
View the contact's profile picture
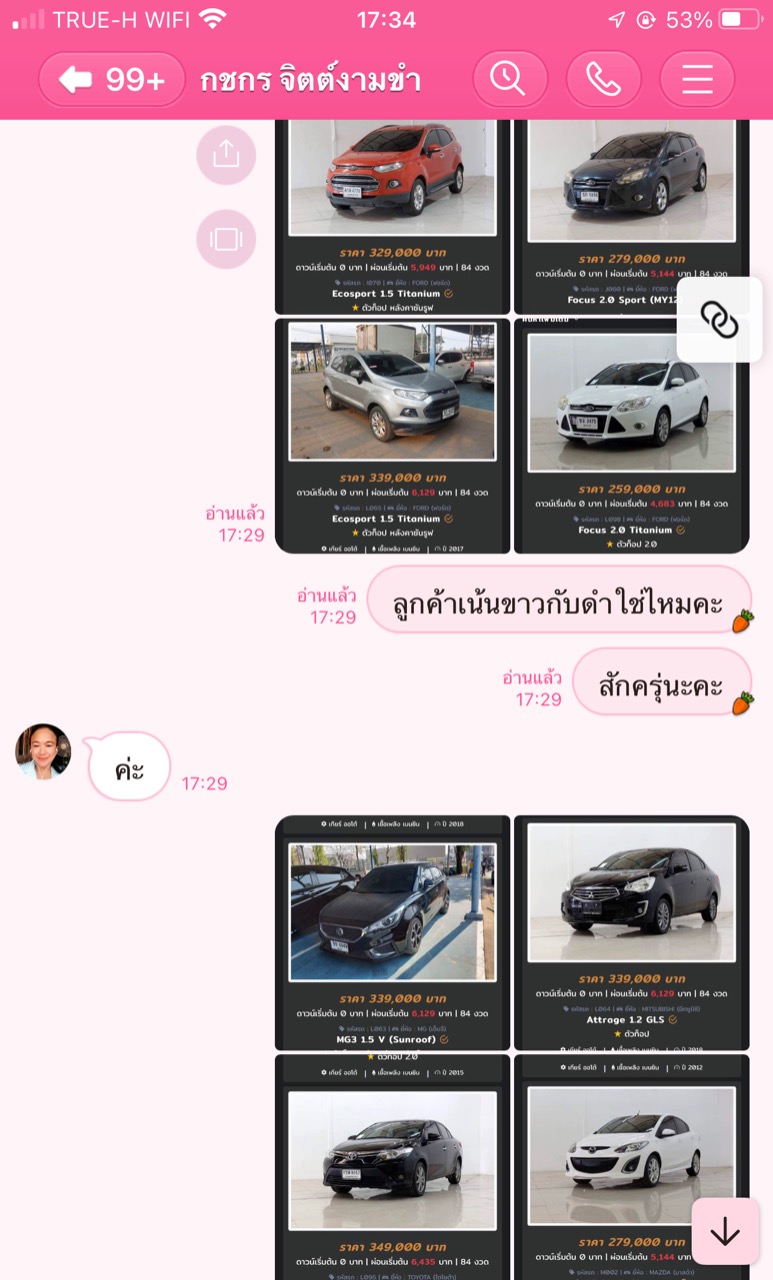pos(44,752)
